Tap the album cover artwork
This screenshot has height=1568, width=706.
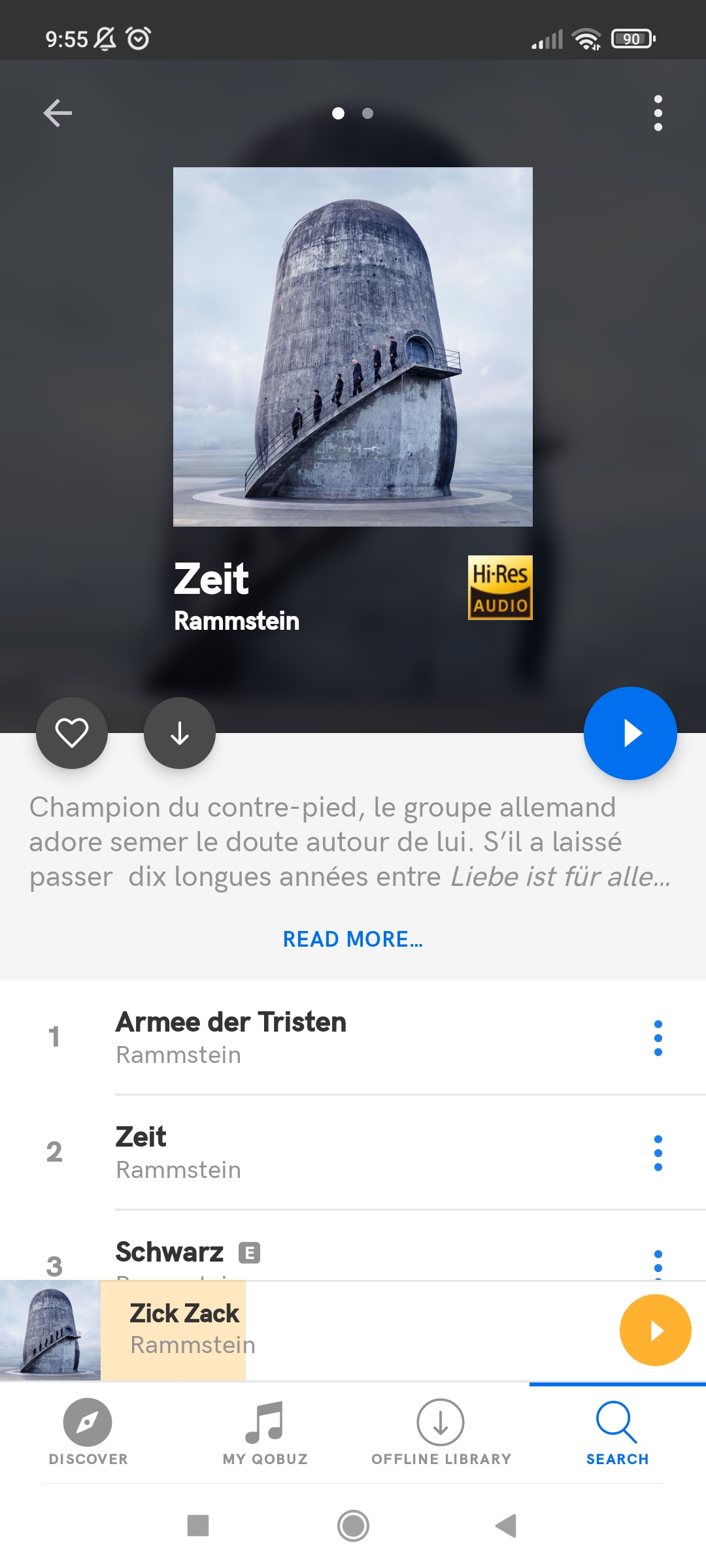(353, 347)
